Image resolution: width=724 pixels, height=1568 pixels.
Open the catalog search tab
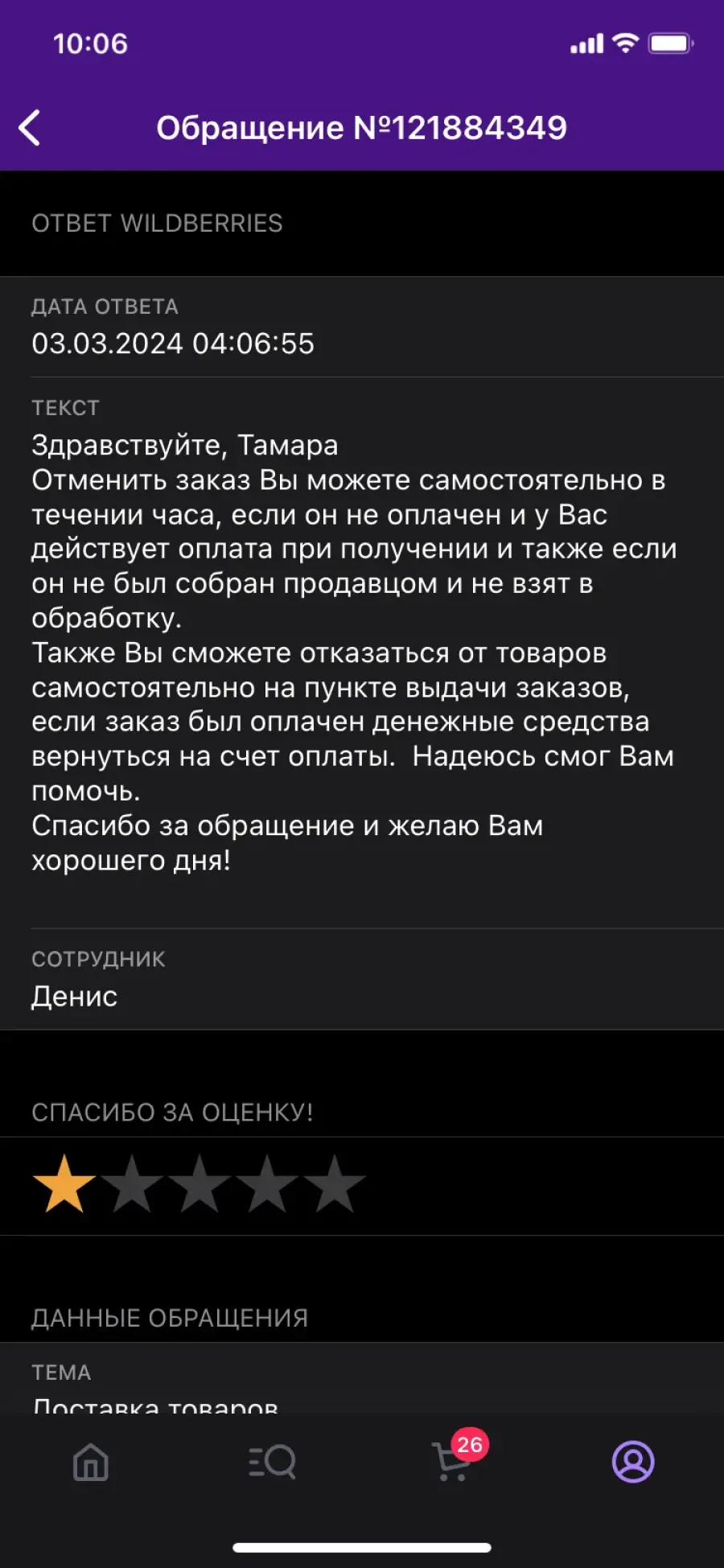(x=272, y=1462)
